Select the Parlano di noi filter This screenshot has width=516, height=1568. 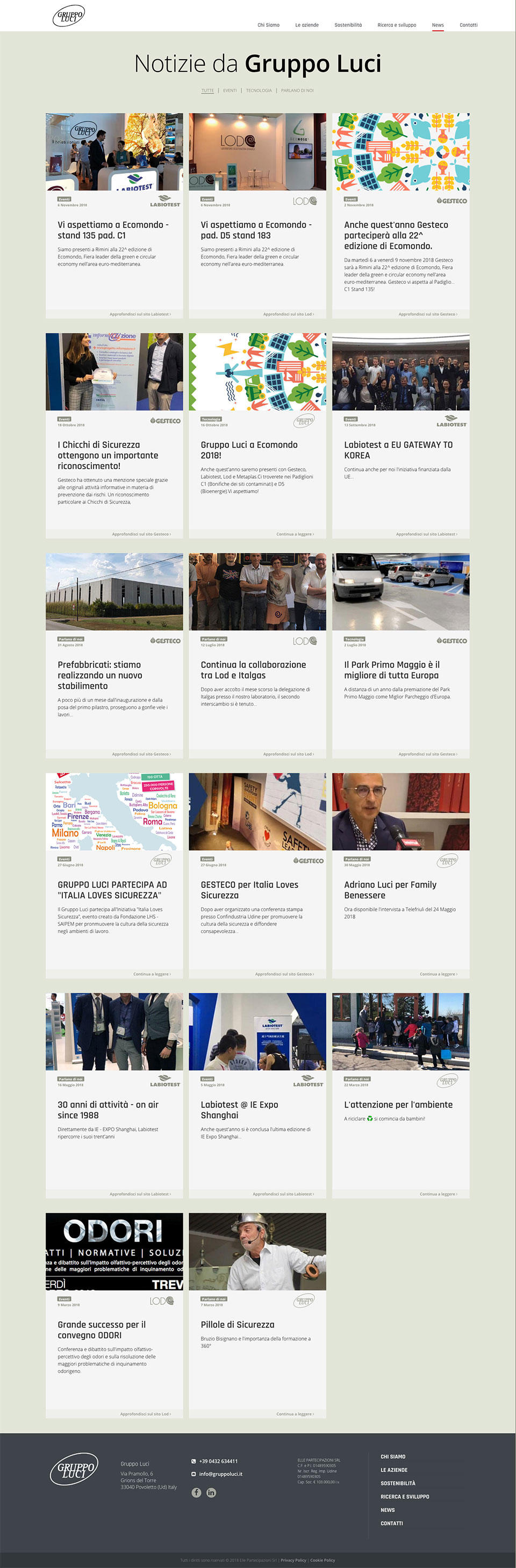(297, 91)
